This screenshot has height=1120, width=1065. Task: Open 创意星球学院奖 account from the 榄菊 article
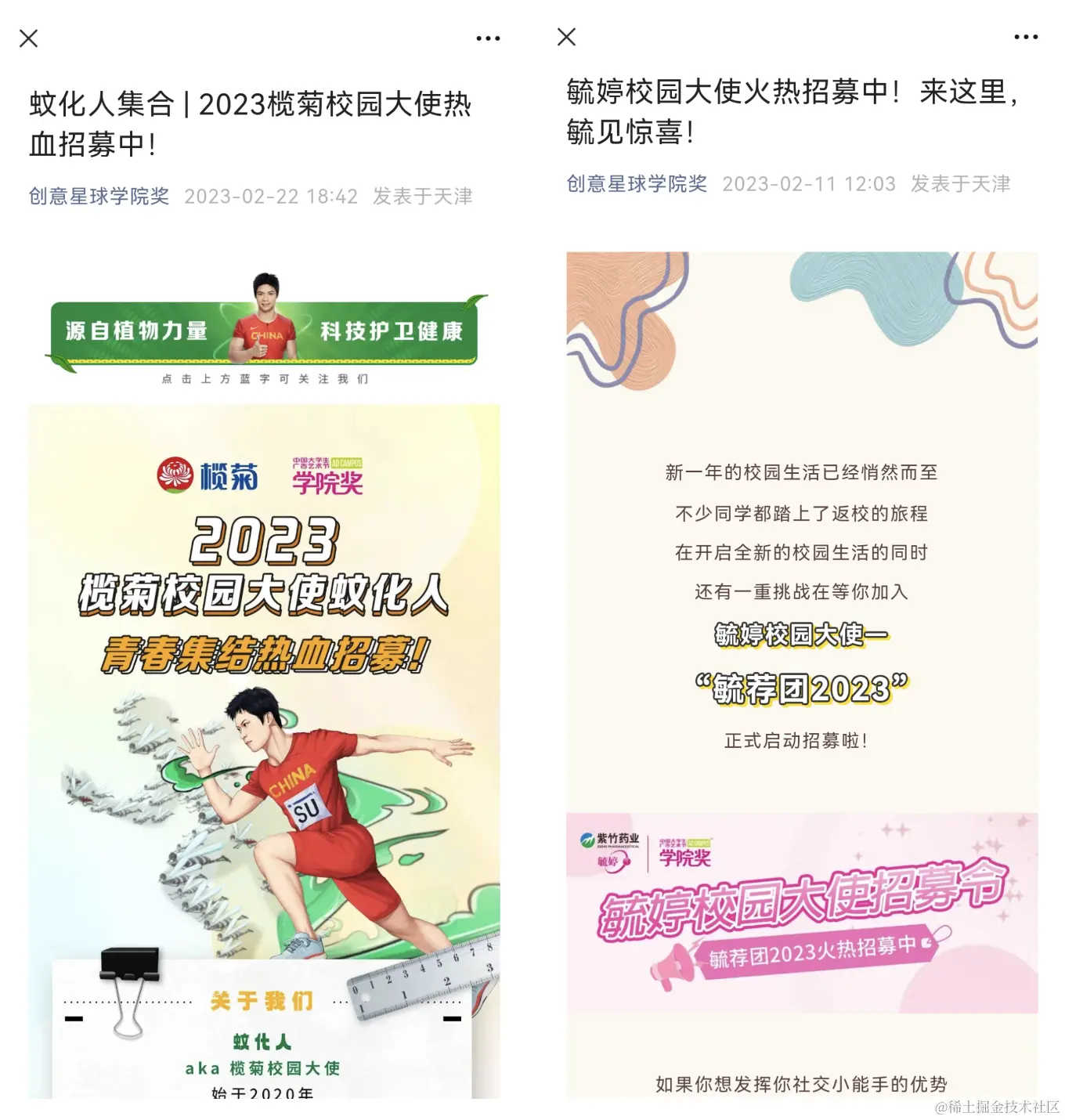pyautogui.click(x=99, y=196)
